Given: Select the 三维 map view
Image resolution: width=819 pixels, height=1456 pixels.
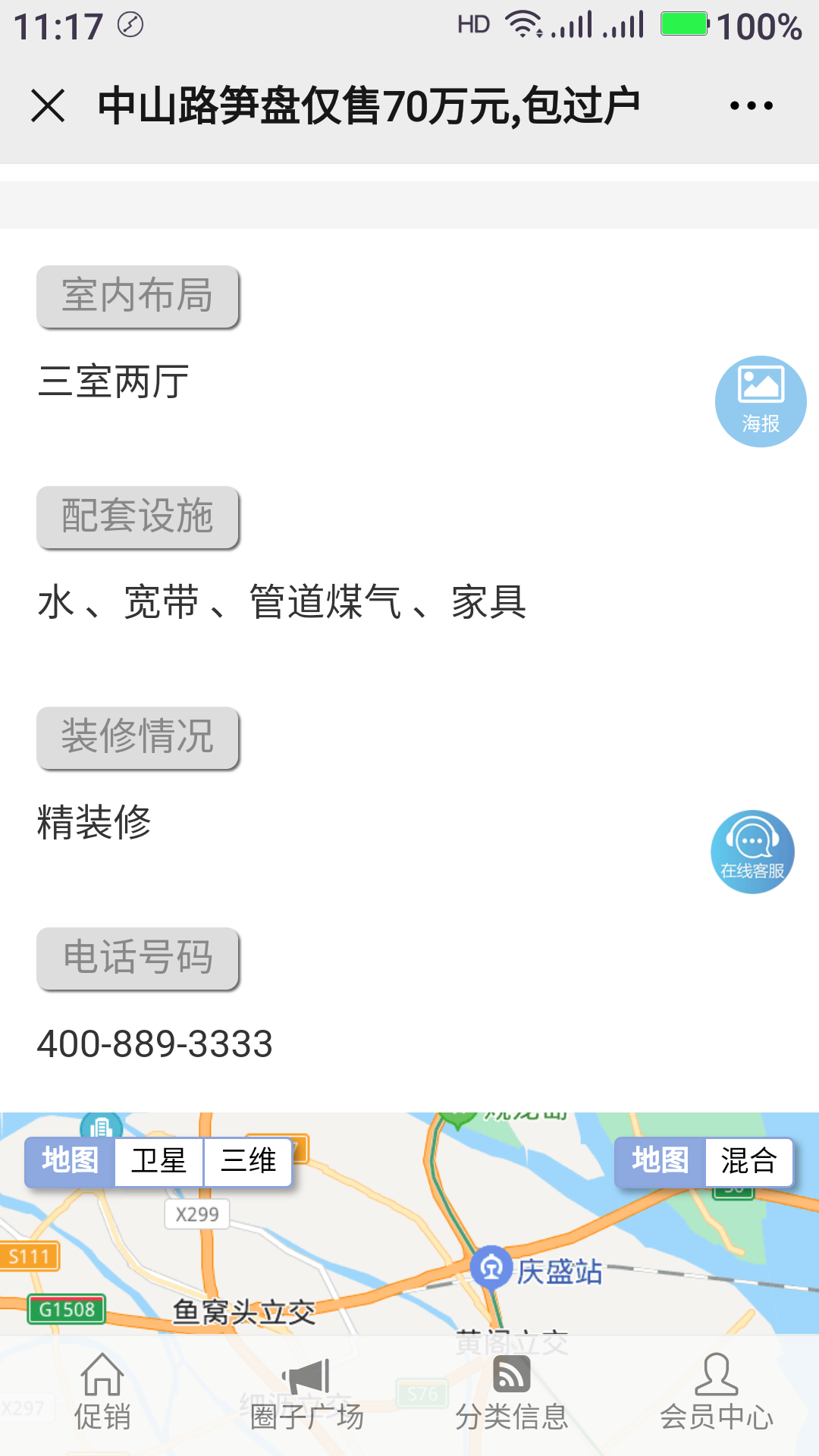Looking at the screenshot, I should (248, 1161).
